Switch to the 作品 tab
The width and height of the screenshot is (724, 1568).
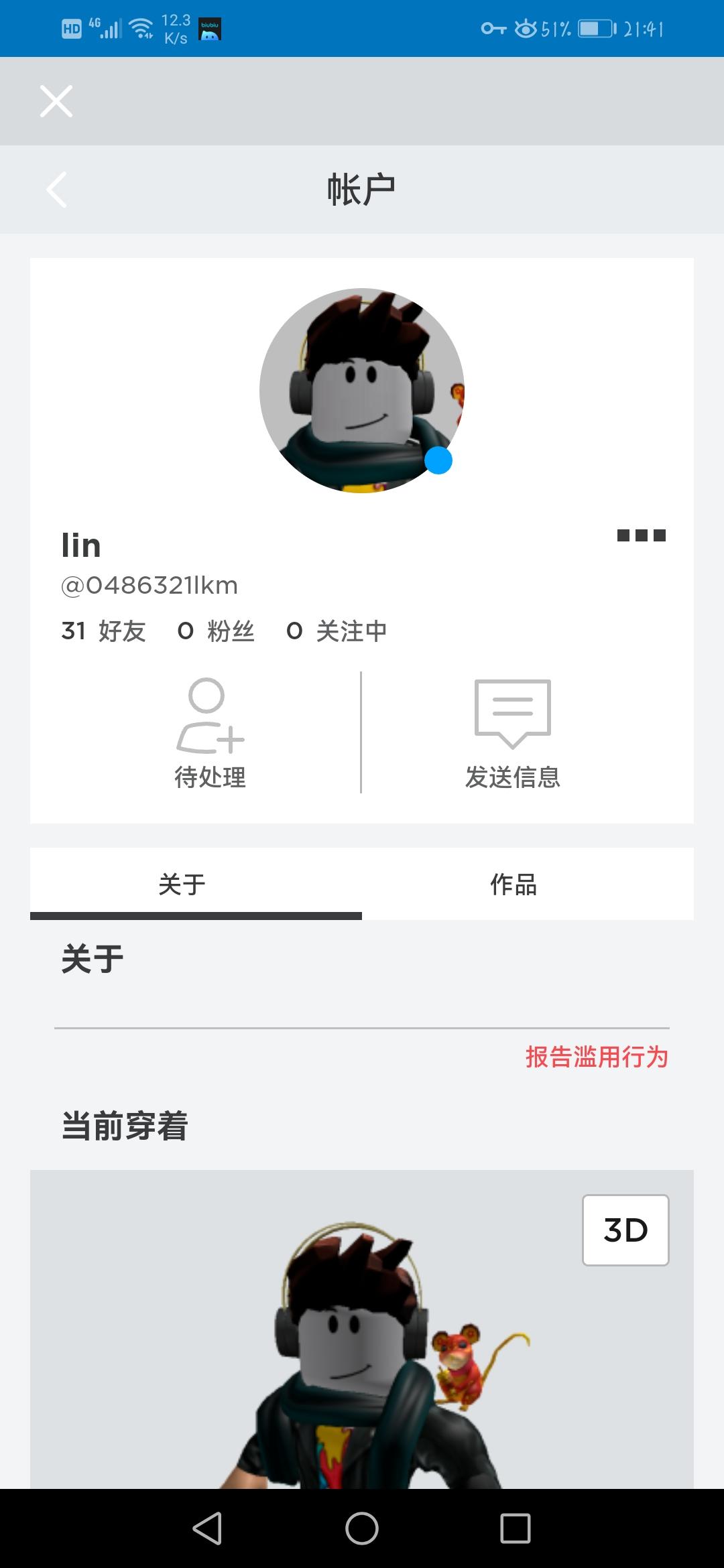514,885
